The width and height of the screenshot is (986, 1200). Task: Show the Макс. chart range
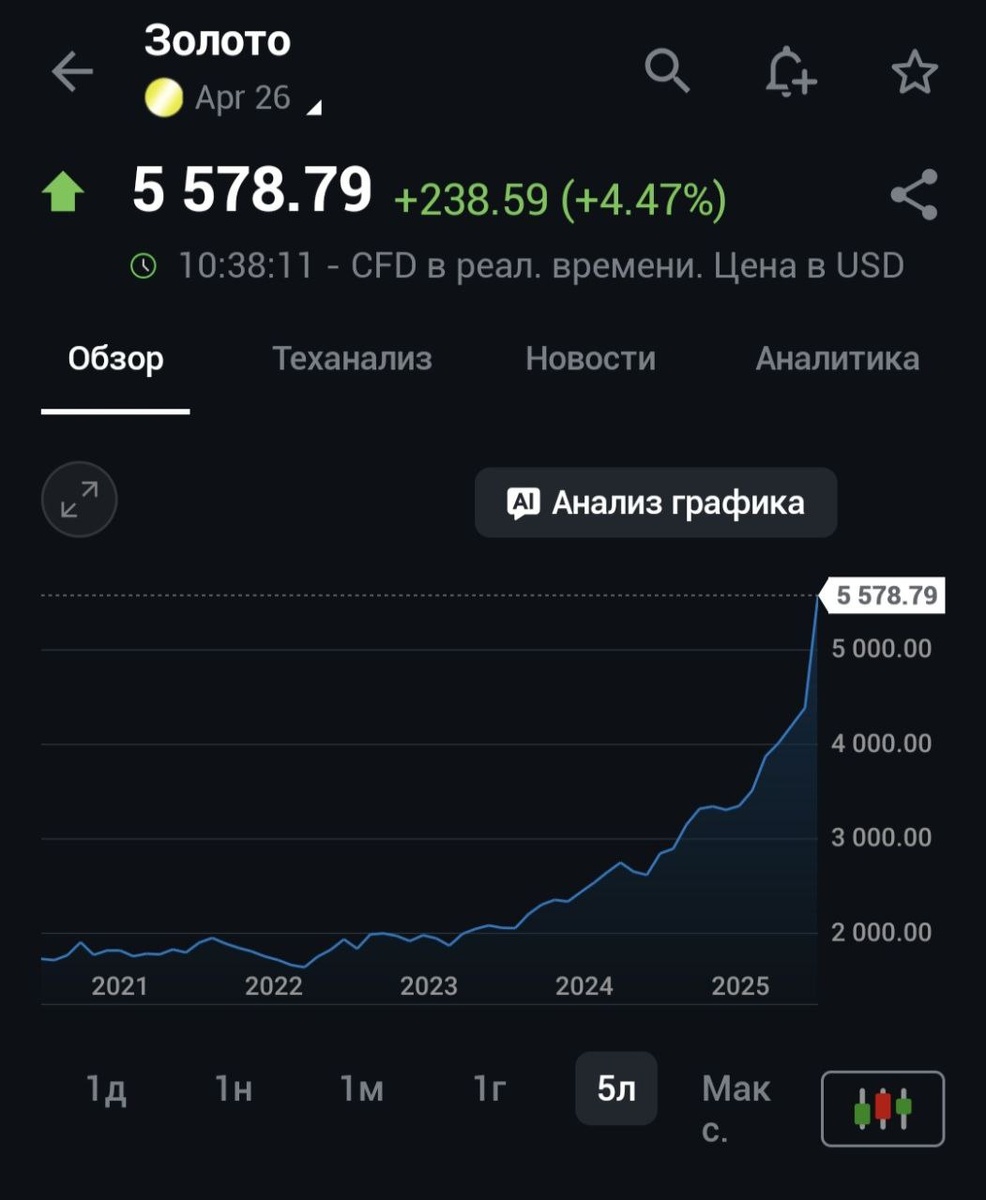pyautogui.click(x=735, y=1107)
